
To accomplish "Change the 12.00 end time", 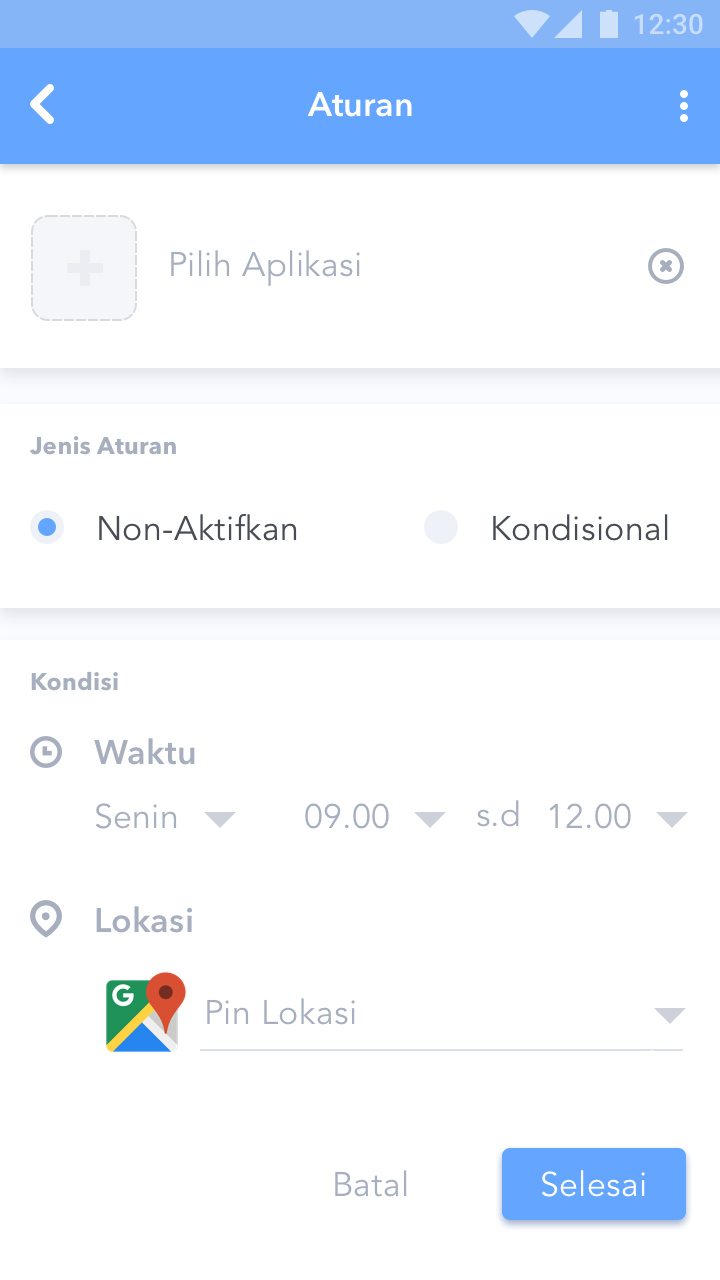I will pos(618,818).
